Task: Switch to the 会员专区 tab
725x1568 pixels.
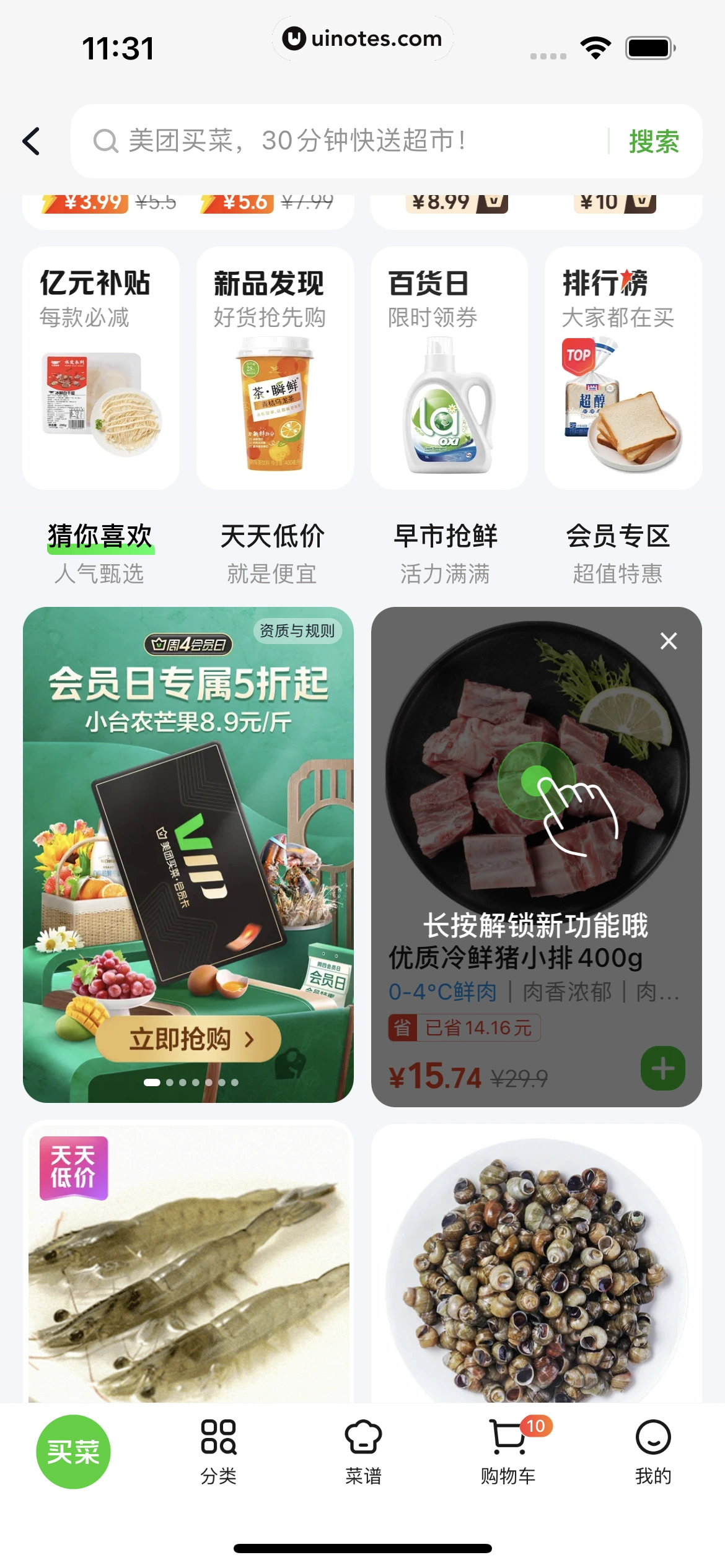Action: (x=618, y=552)
